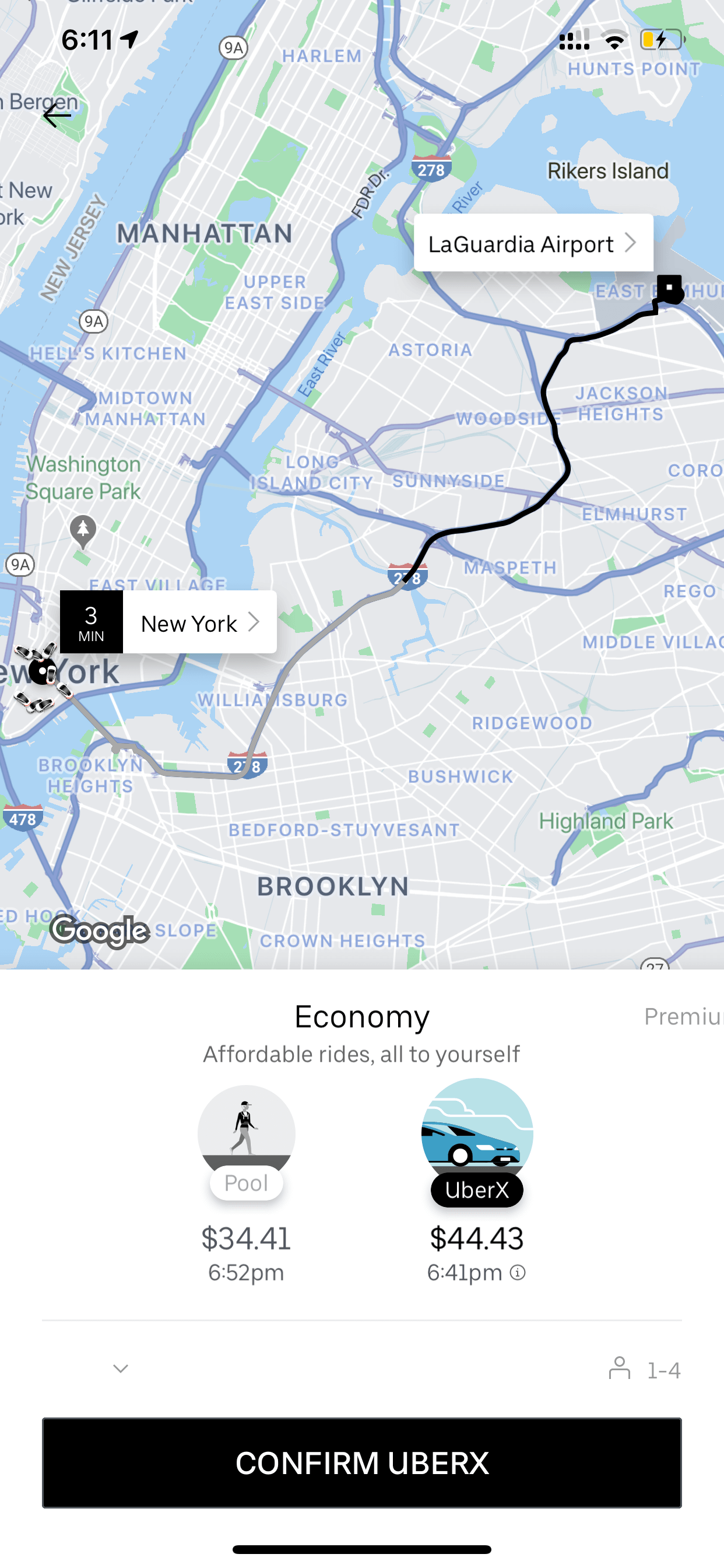Confirm the UberX ride

click(x=362, y=1462)
